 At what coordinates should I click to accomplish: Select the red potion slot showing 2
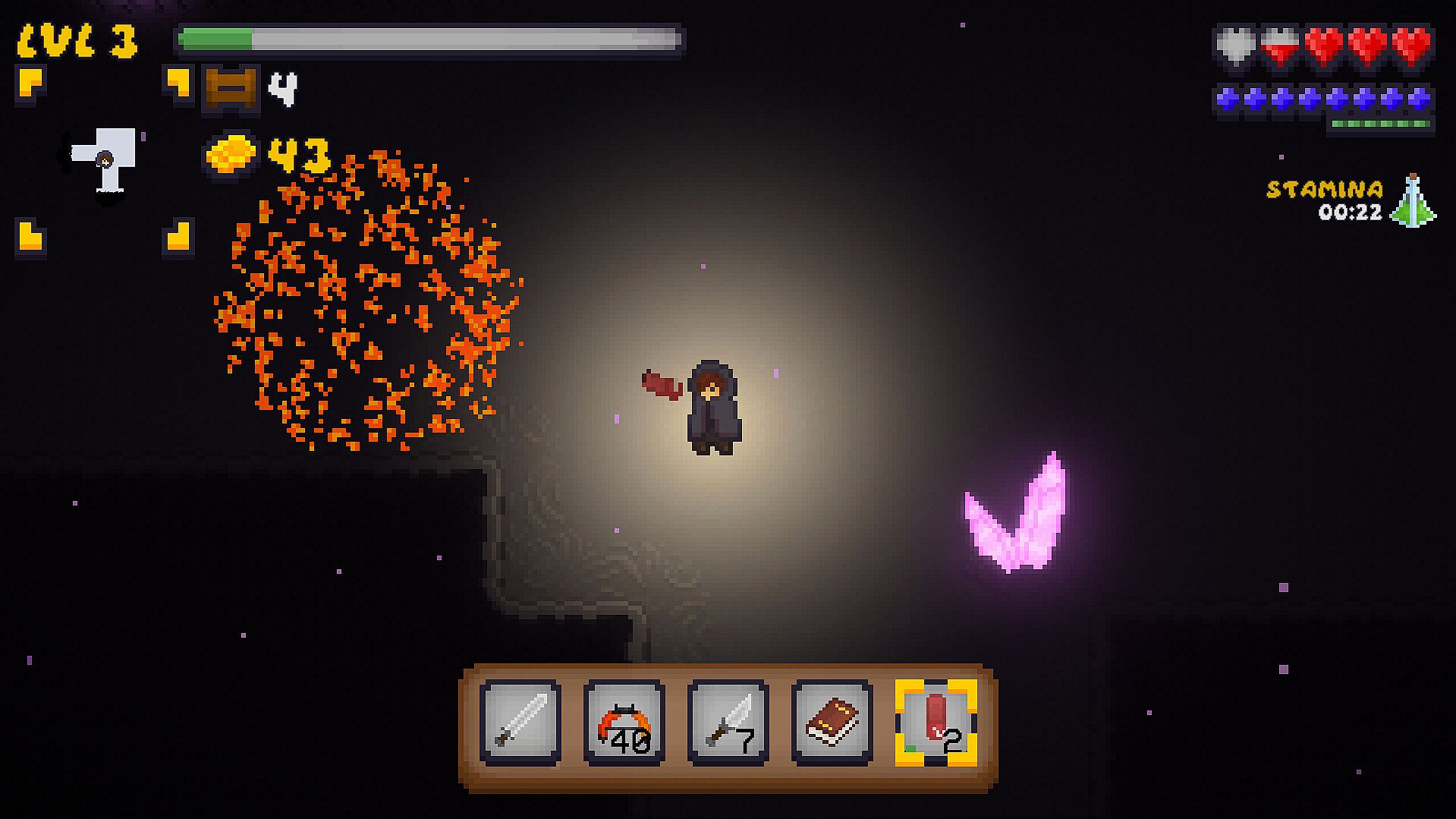[936, 722]
